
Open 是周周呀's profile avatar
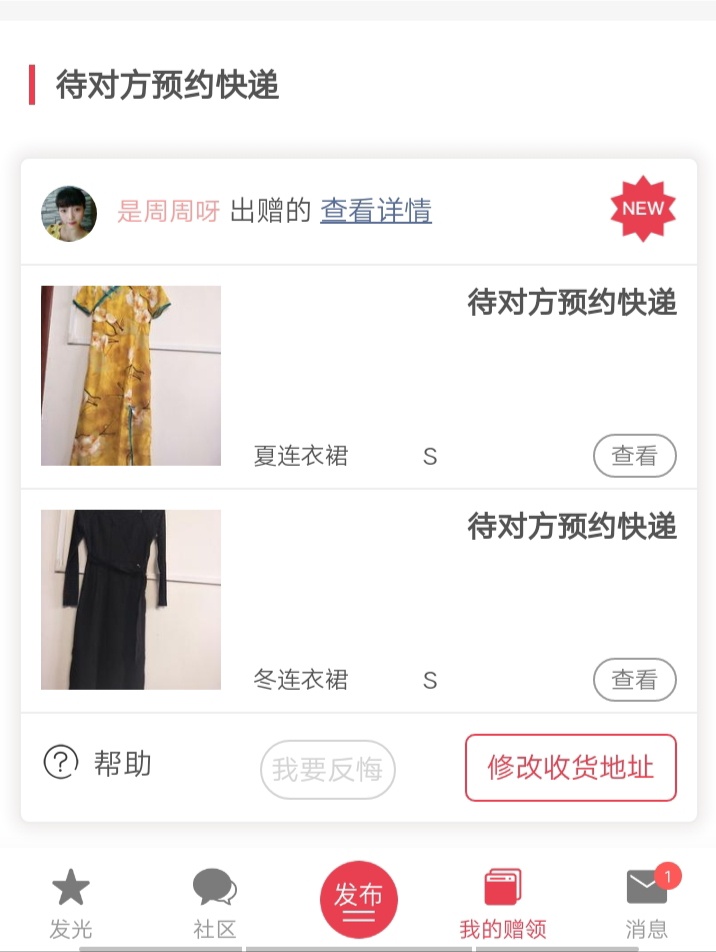[x=69, y=213]
